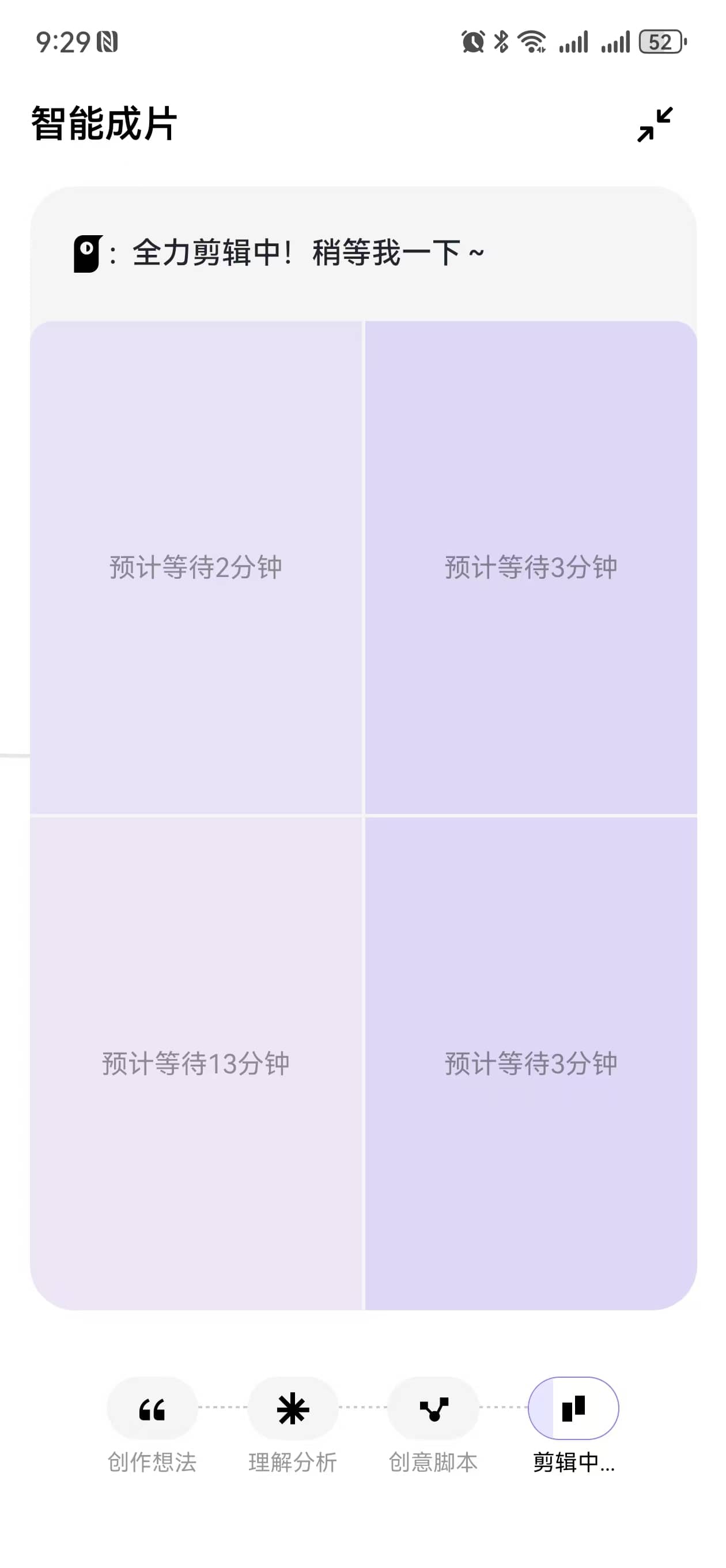The image size is (726, 1568).
Task: Open the 理解分析 step
Action: coord(293,1408)
